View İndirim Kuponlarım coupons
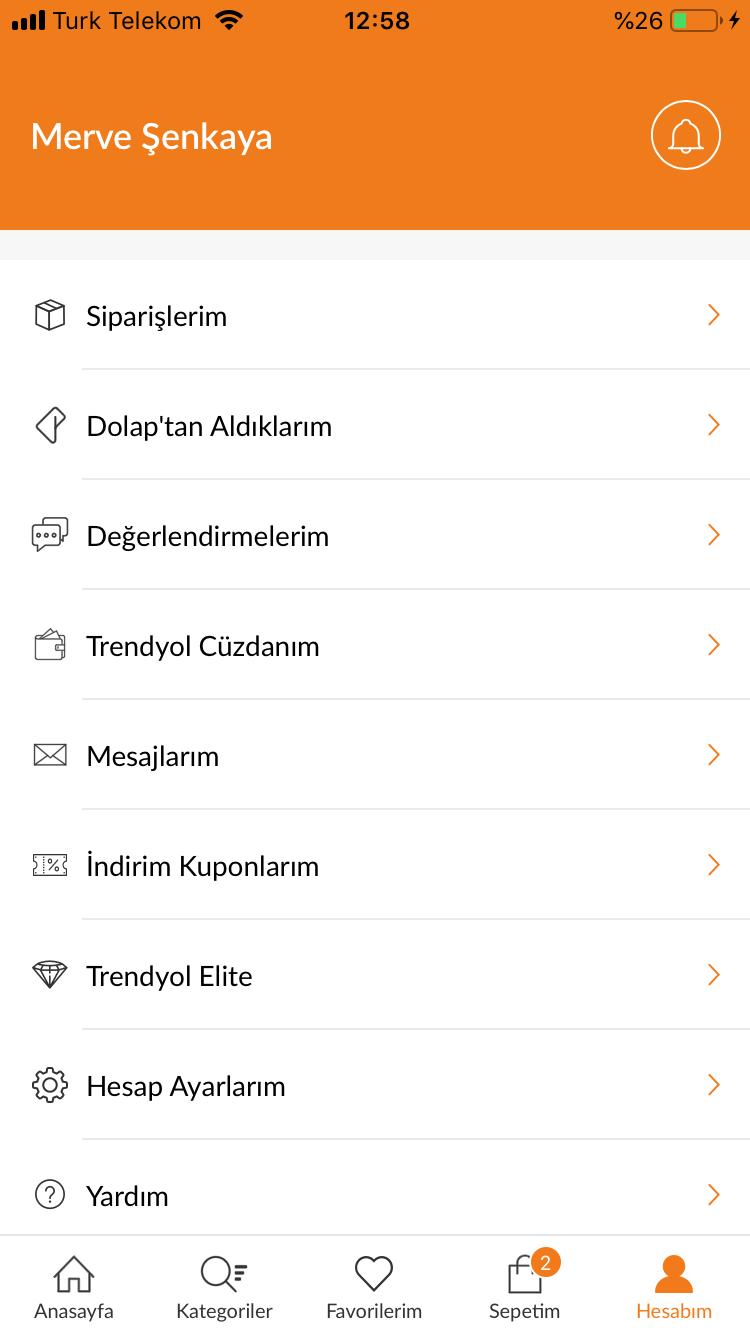The image size is (750, 1334). coord(375,865)
